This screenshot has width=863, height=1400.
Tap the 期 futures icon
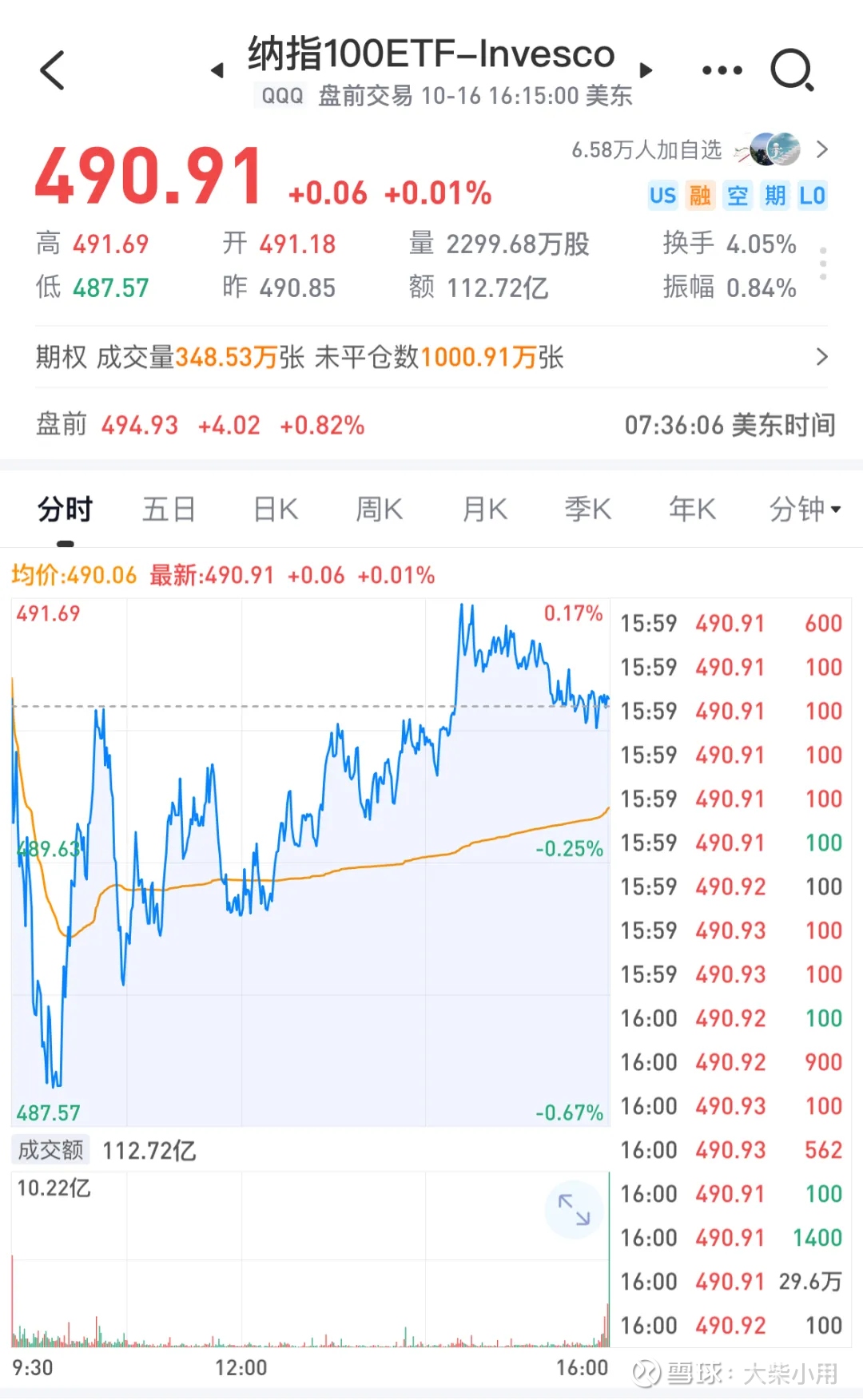pos(773,196)
